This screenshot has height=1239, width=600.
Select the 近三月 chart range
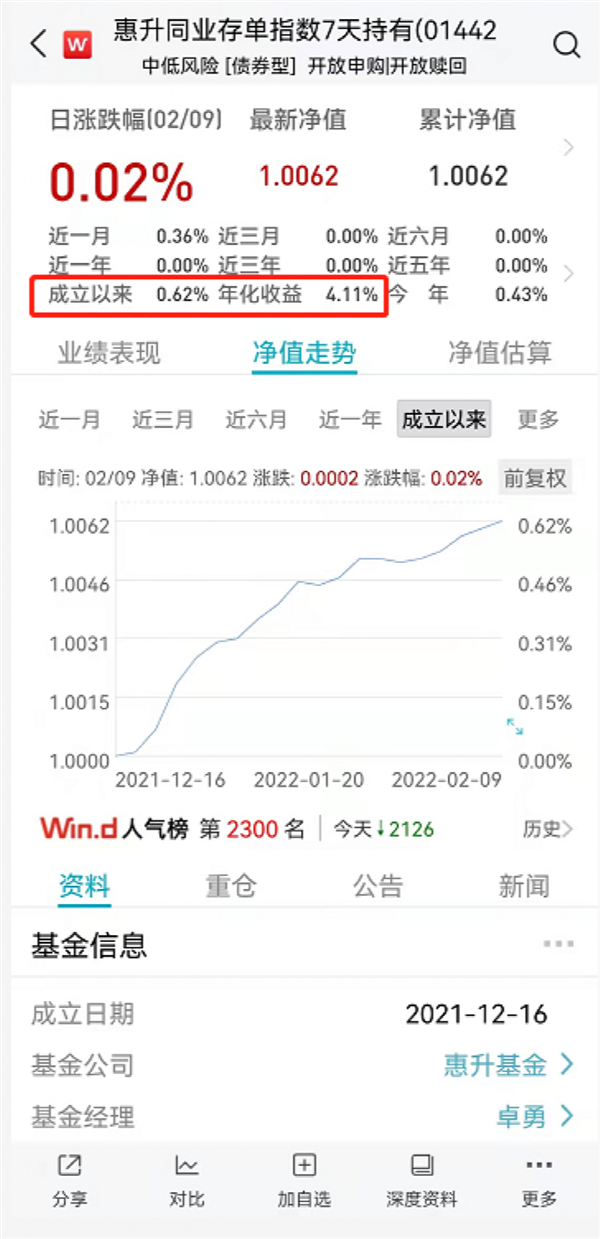tap(162, 420)
